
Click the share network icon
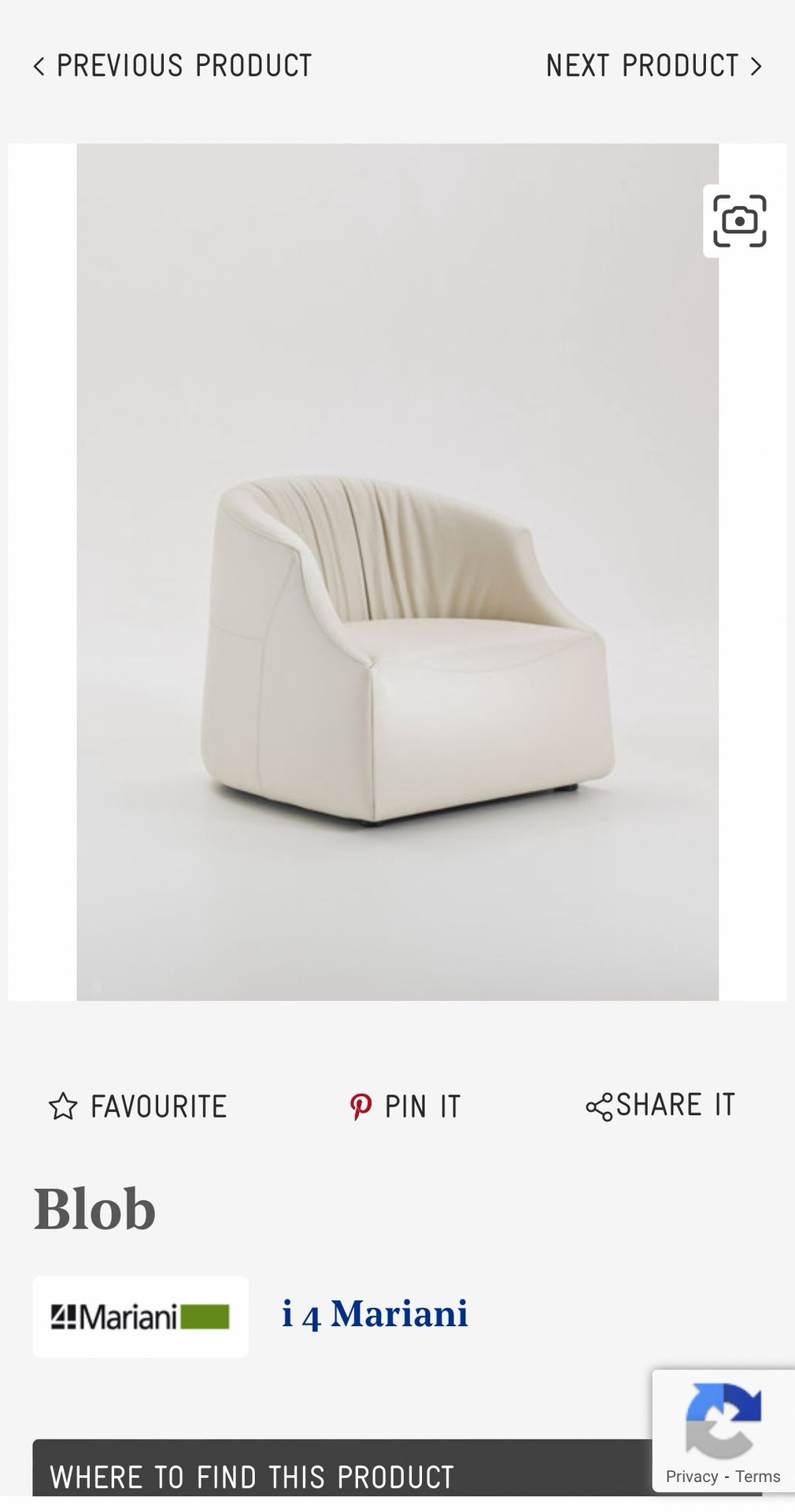601,1106
